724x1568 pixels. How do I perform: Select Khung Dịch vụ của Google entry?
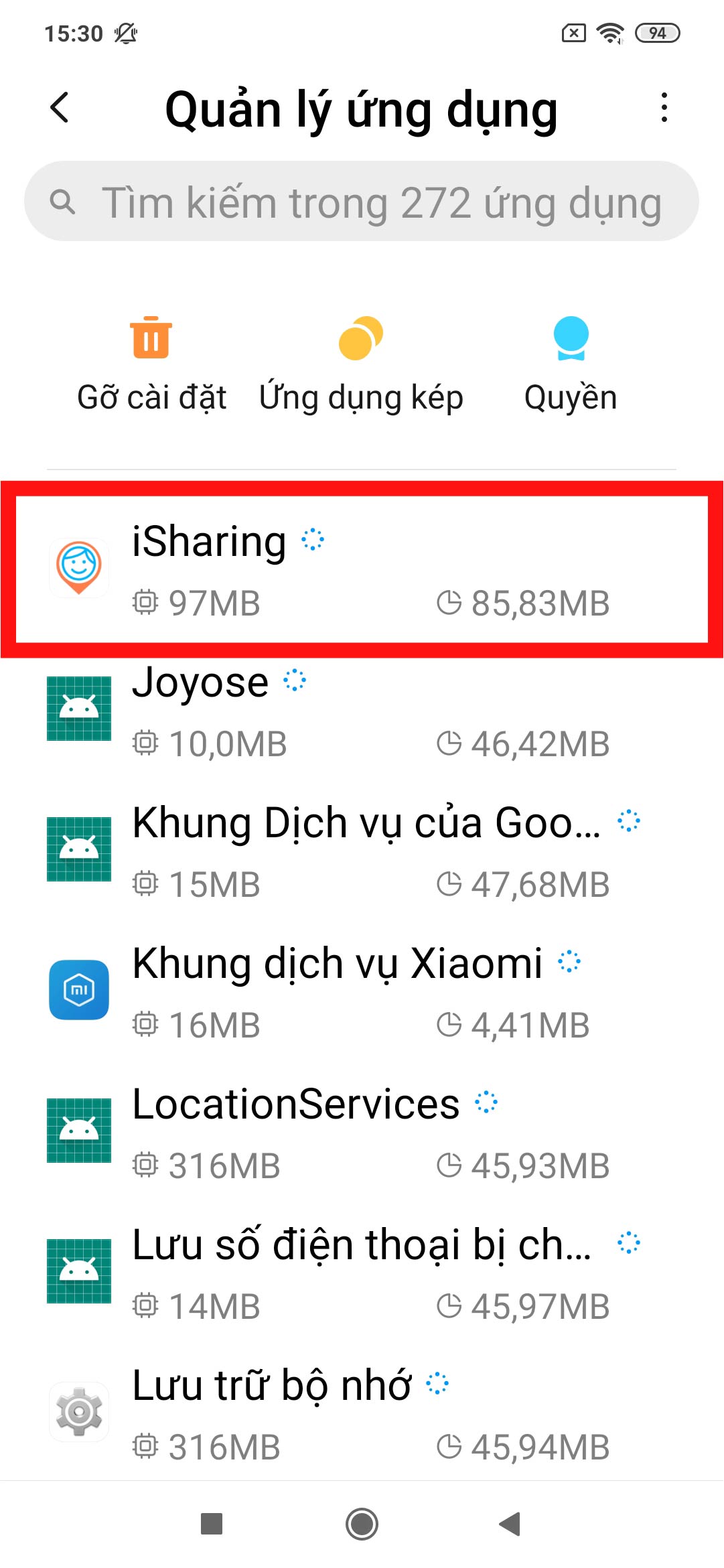pyautogui.click(x=362, y=852)
